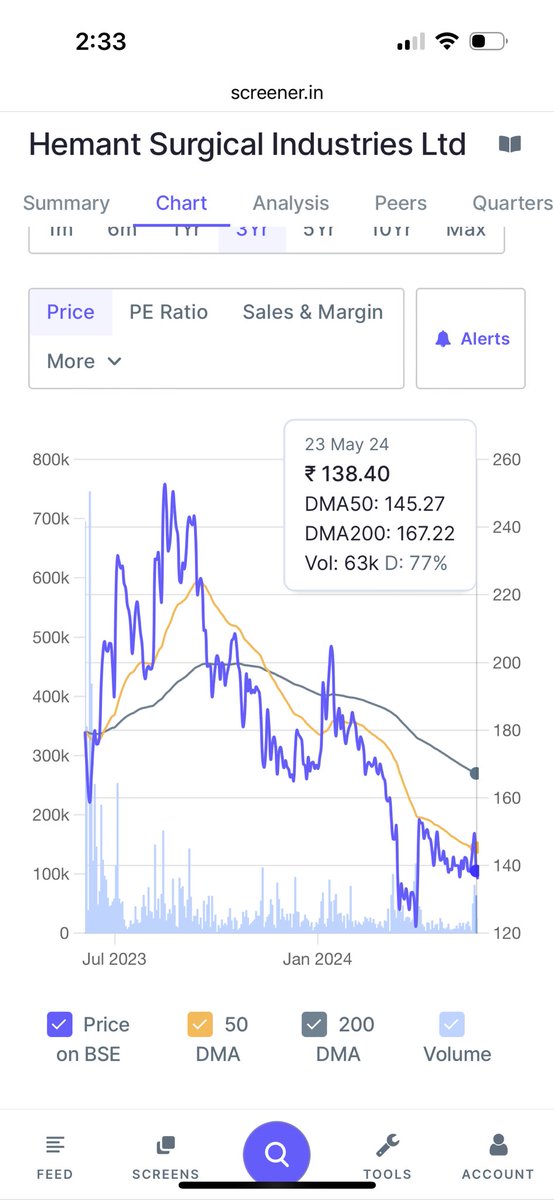Open price Alerts
Viewport: 554px width, 1200px height.
(471, 339)
